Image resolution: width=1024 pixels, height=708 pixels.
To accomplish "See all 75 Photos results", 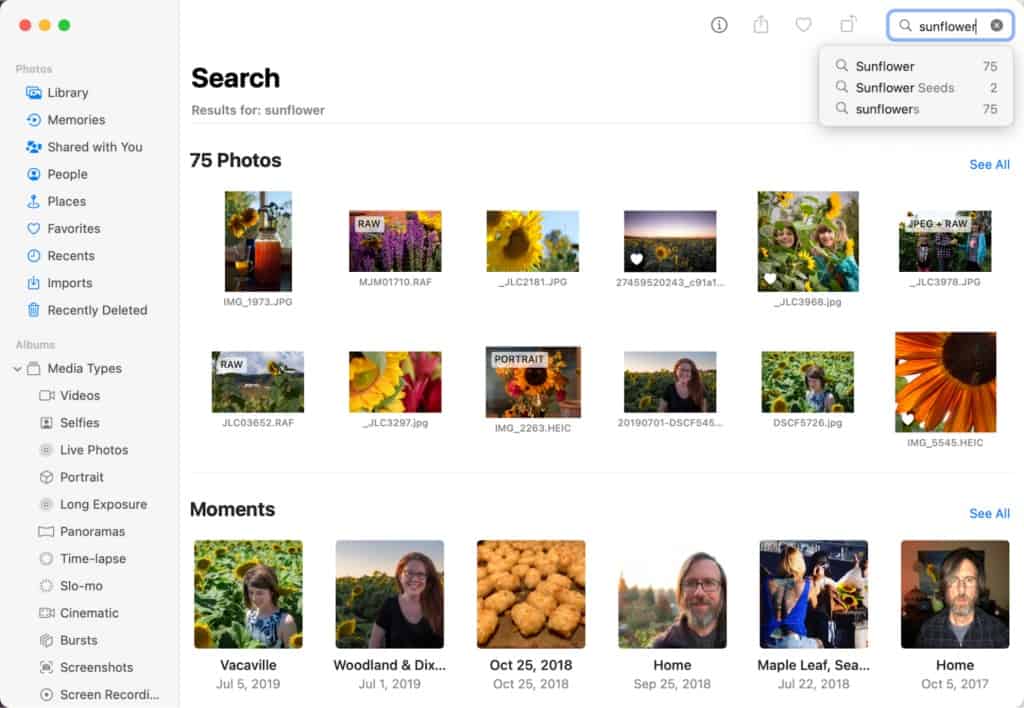I will tap(989, 164).
